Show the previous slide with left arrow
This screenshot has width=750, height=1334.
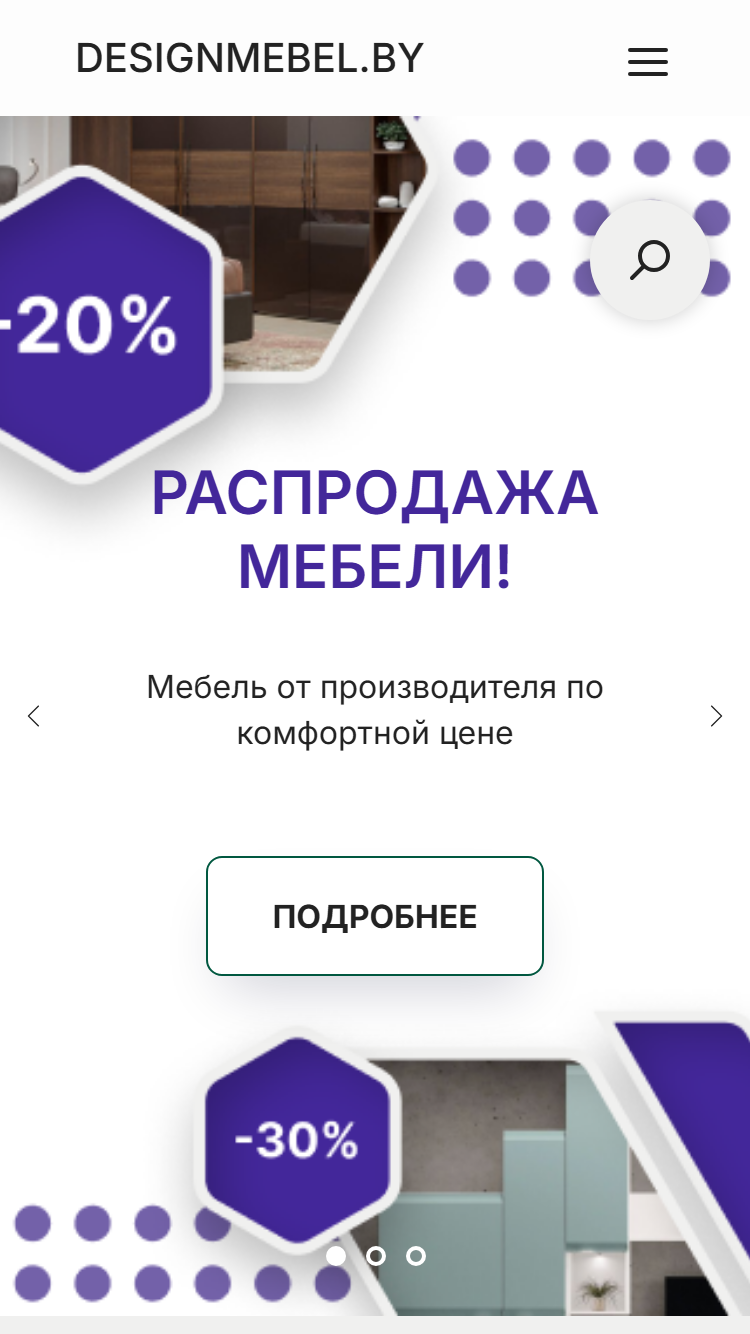click(34, 716)
